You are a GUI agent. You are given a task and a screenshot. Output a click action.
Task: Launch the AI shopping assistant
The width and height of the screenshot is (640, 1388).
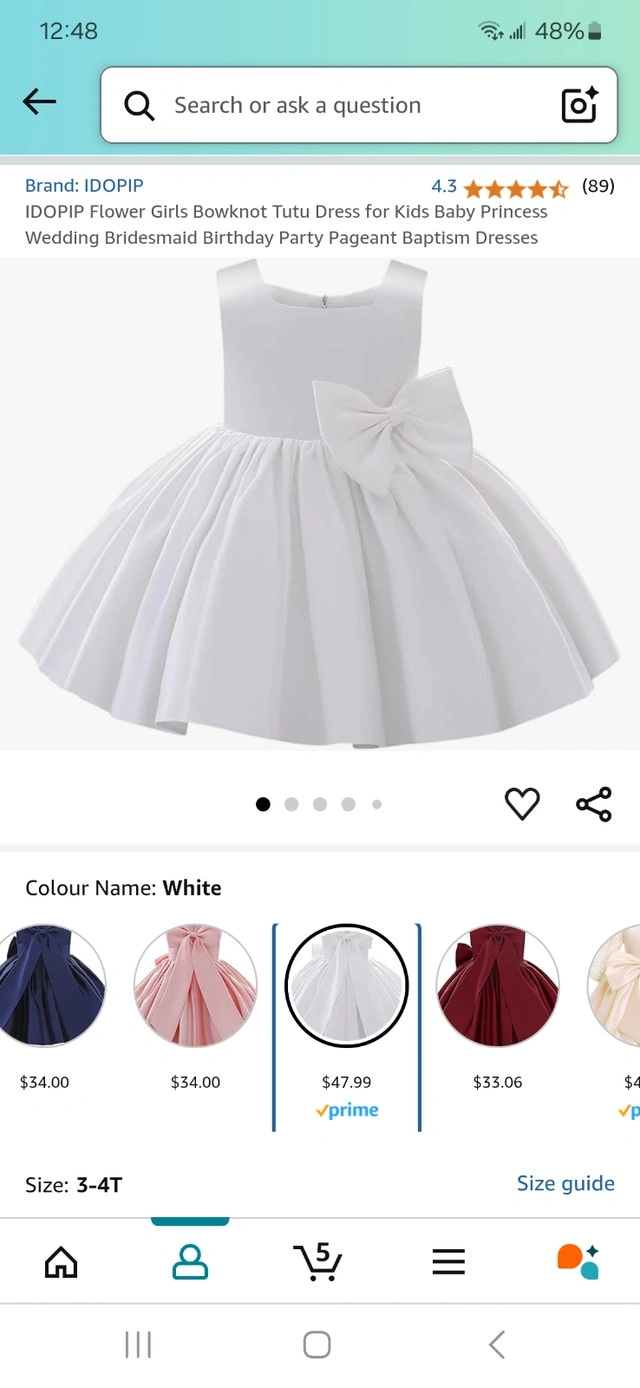click(577, 1262)
